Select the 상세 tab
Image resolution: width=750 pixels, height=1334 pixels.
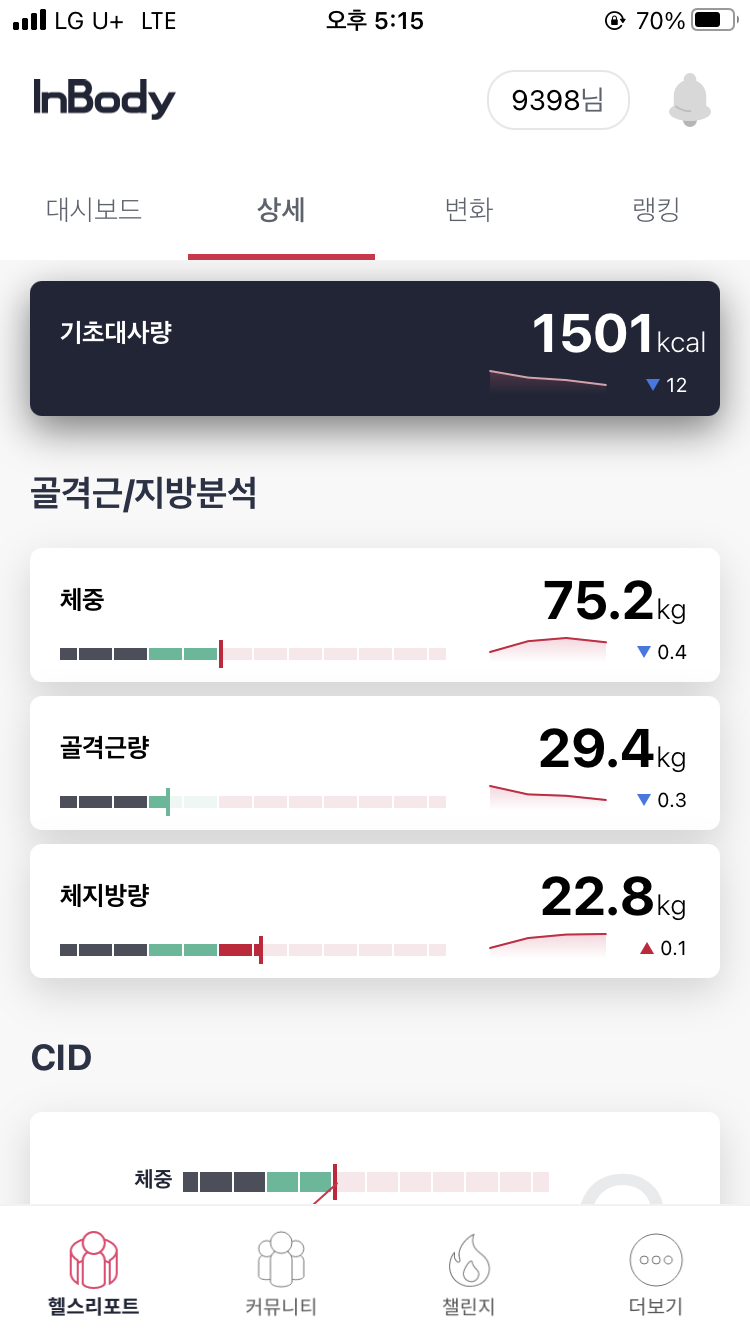click(x=281, y=210)
